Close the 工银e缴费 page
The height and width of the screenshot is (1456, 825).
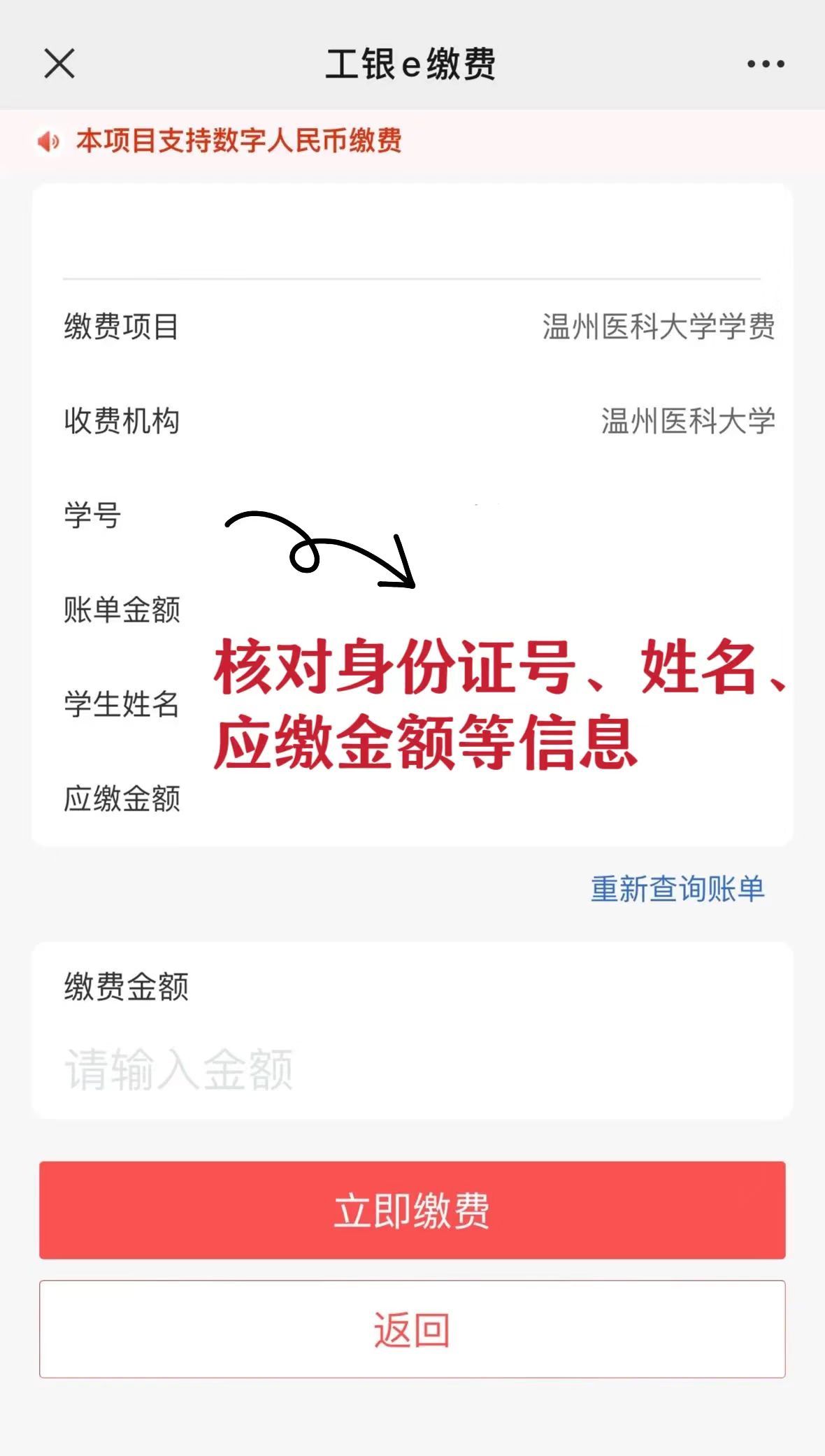pos(59,64)
